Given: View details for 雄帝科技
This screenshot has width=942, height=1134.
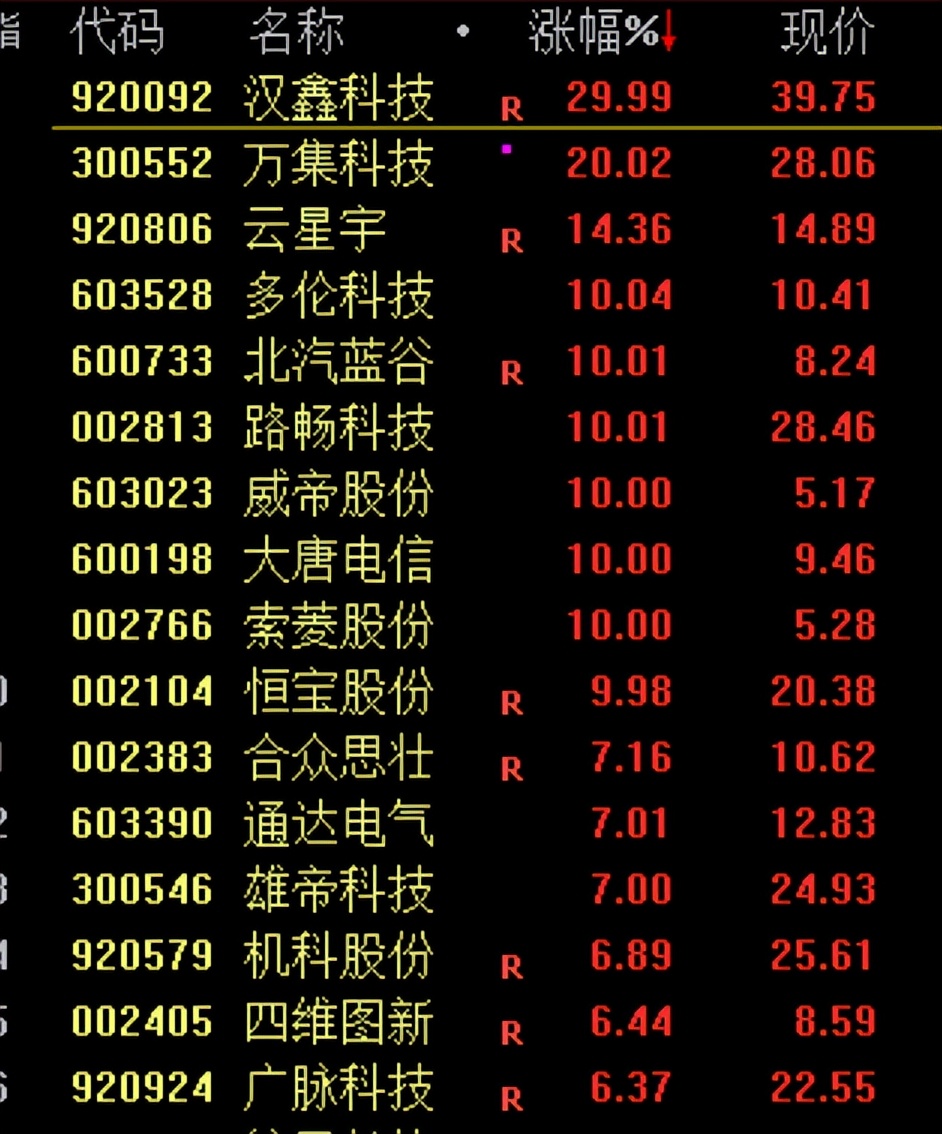Looking at the screenshot, I should pyautogui.click(x=338, y=890).
